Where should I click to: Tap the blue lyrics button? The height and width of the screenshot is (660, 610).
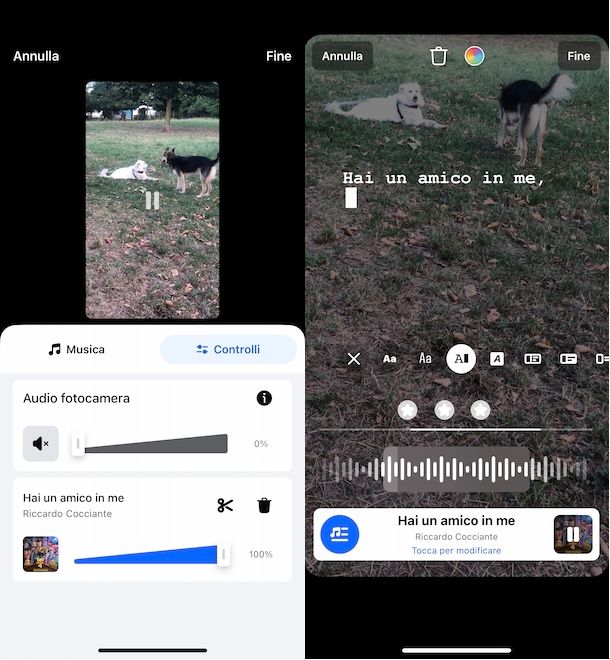340,534
